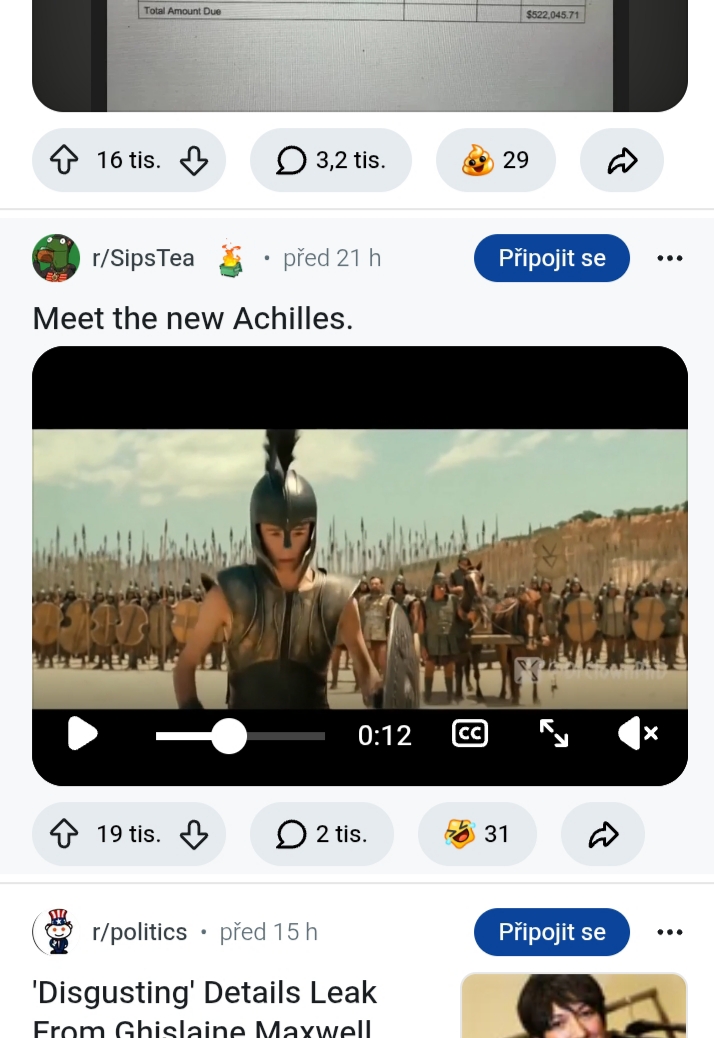Open the r/SipsTea community

coord(143,258)
